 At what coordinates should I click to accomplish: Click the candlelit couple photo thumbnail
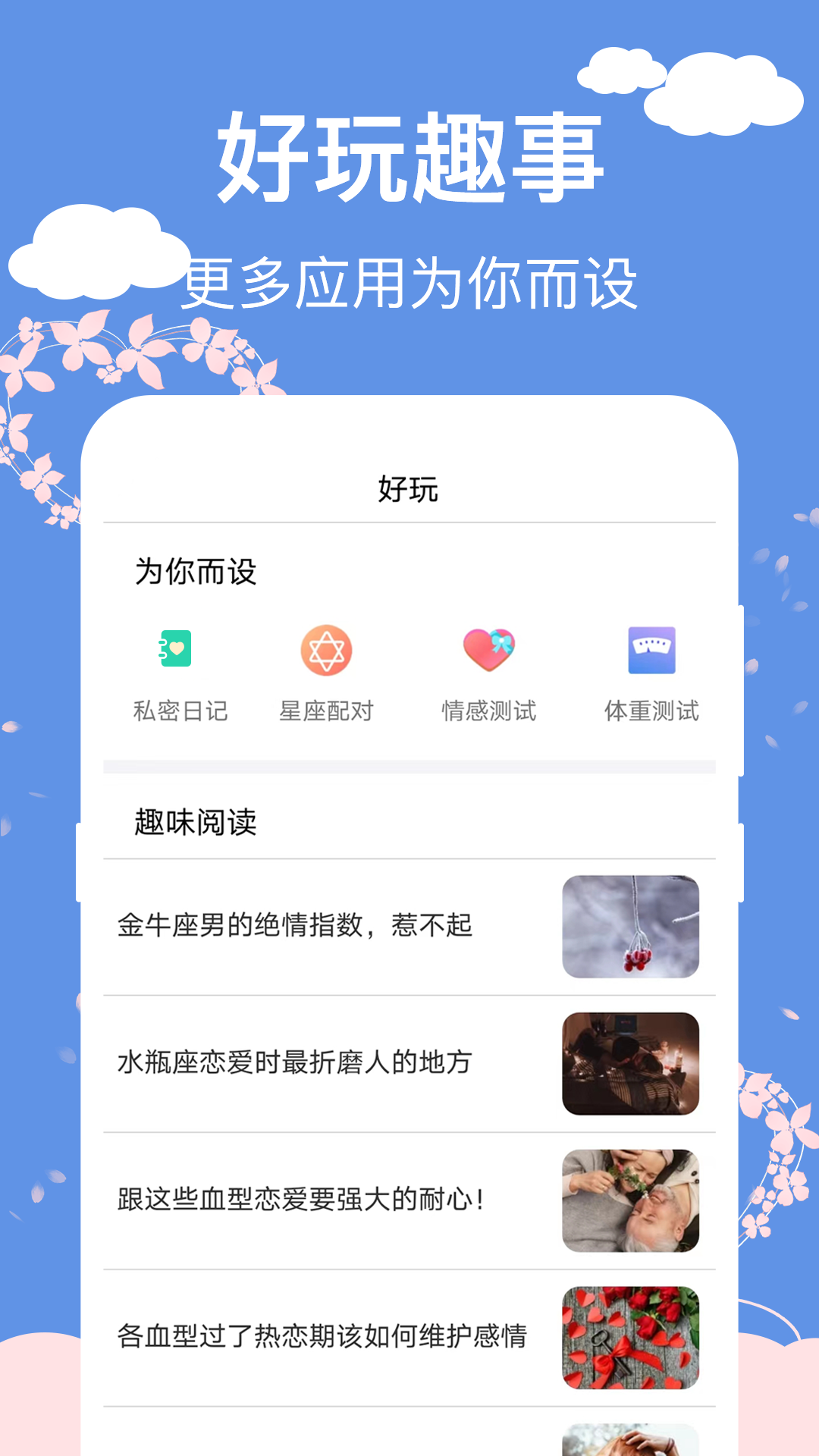(632, 1064)
